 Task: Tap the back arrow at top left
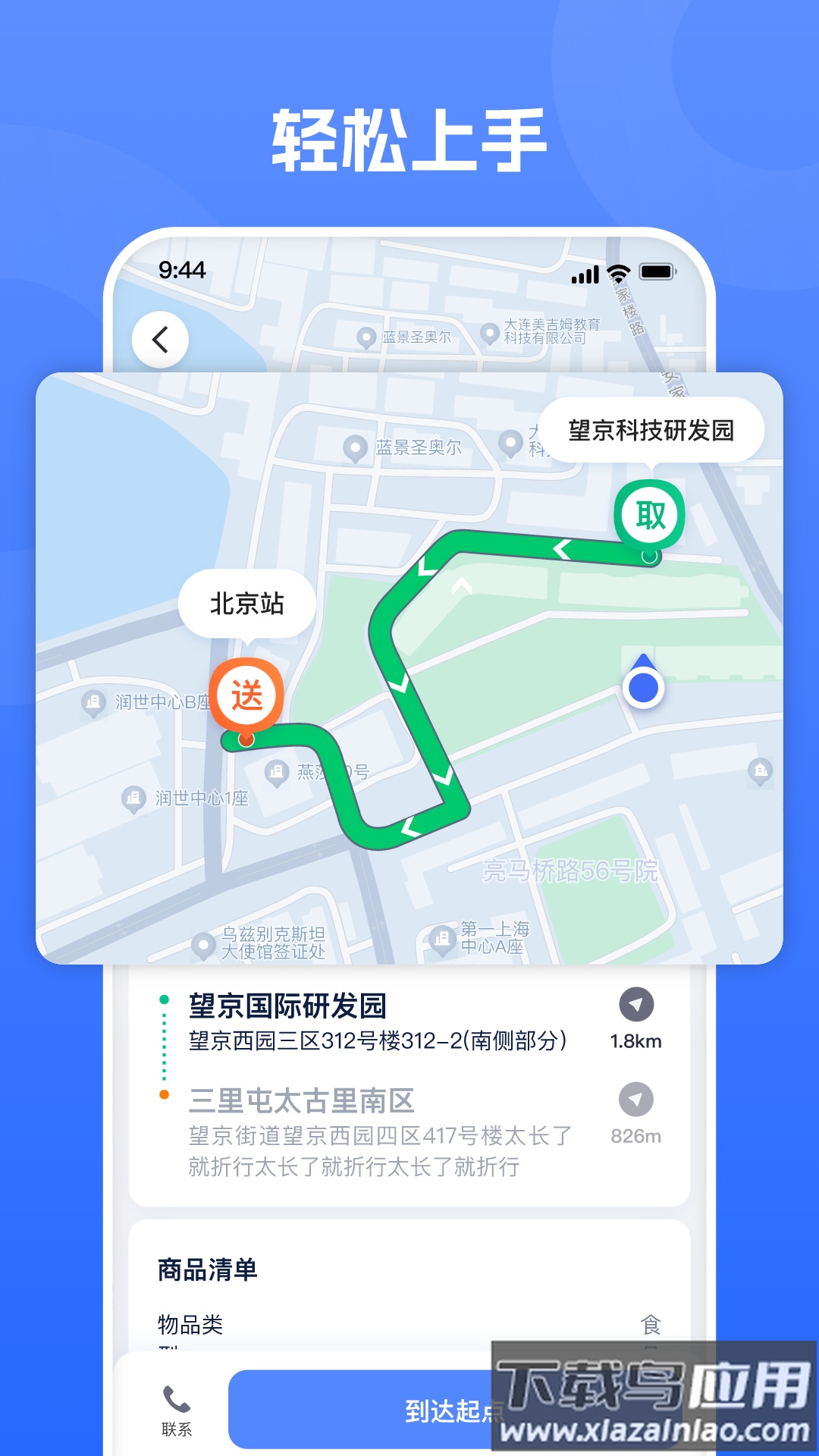click(x=159, y=339)
